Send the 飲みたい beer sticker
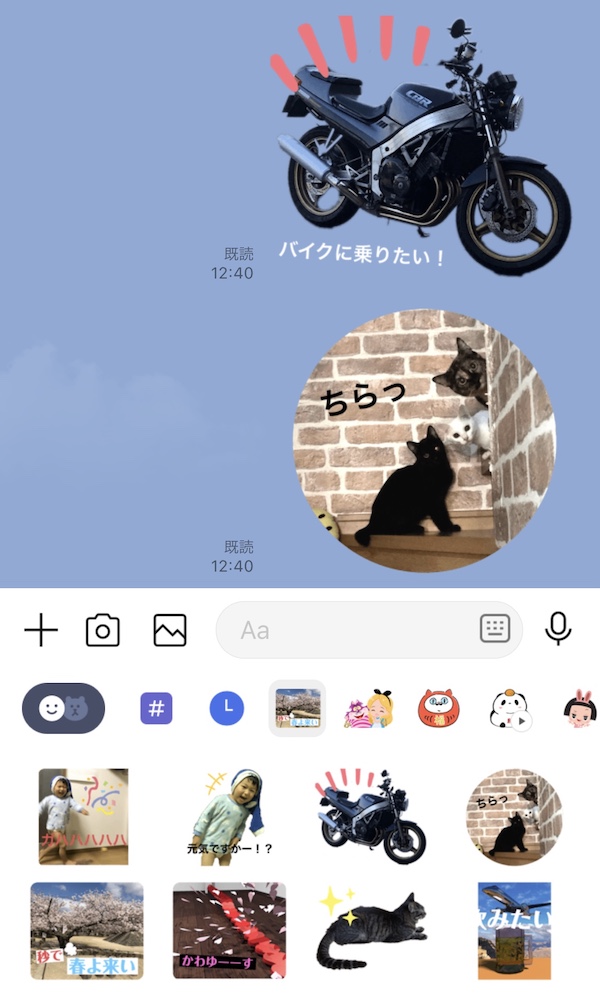 (514, 930)
